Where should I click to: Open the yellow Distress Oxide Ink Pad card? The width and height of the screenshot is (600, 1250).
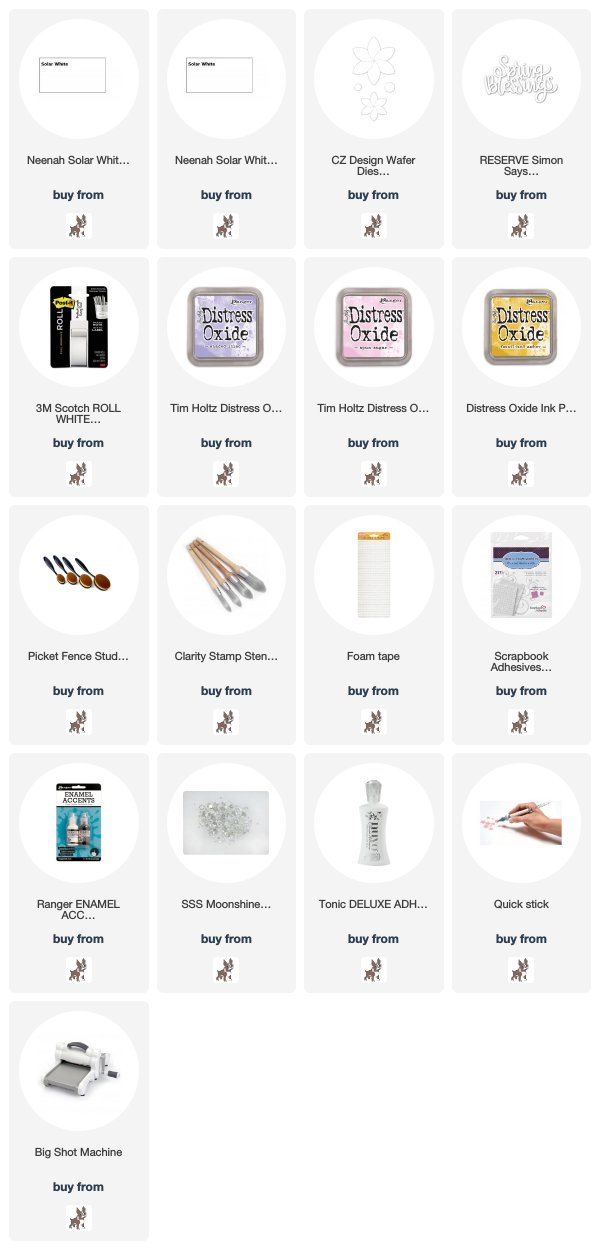521,377
